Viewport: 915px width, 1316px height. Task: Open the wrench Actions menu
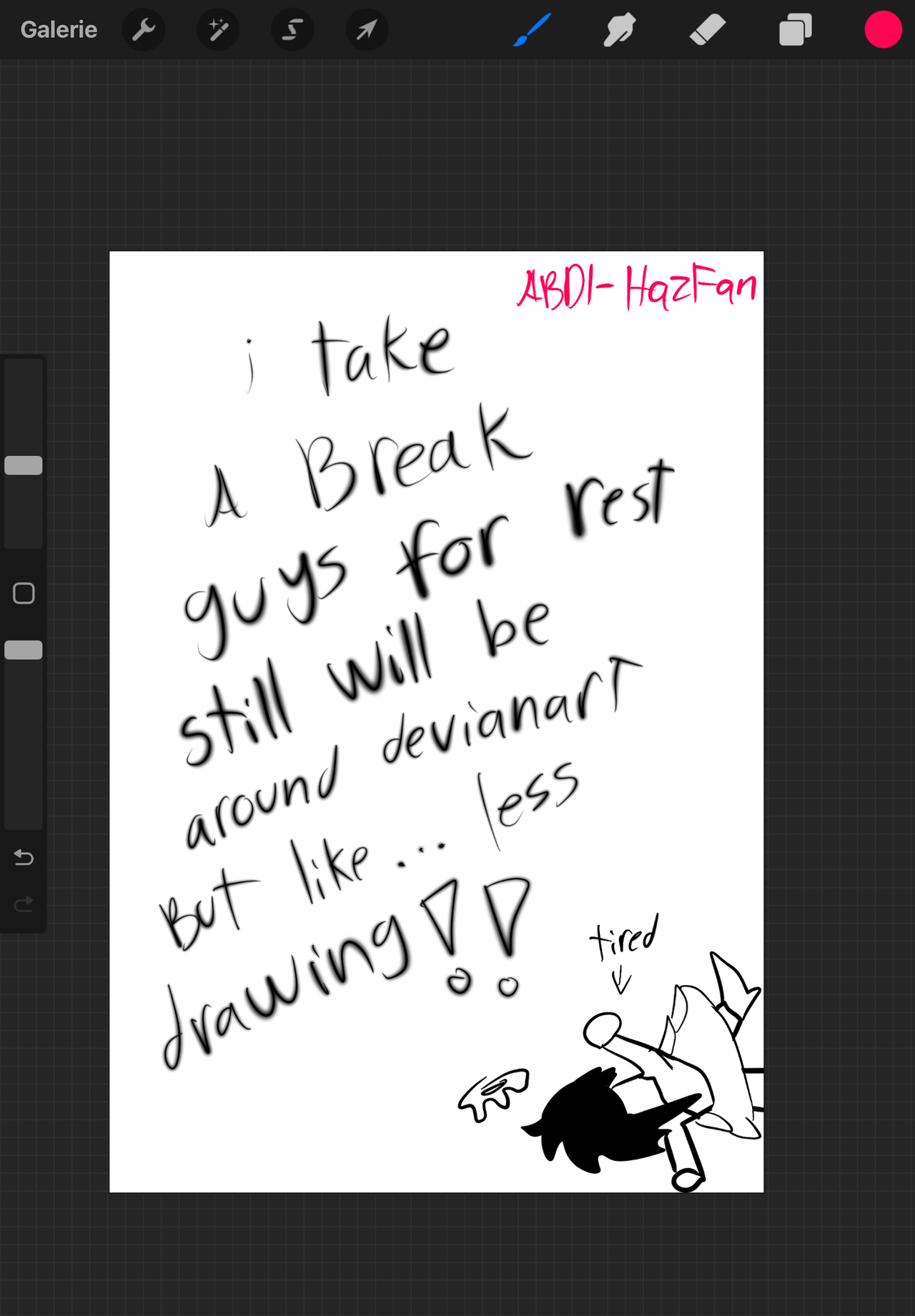coord(144,30)
